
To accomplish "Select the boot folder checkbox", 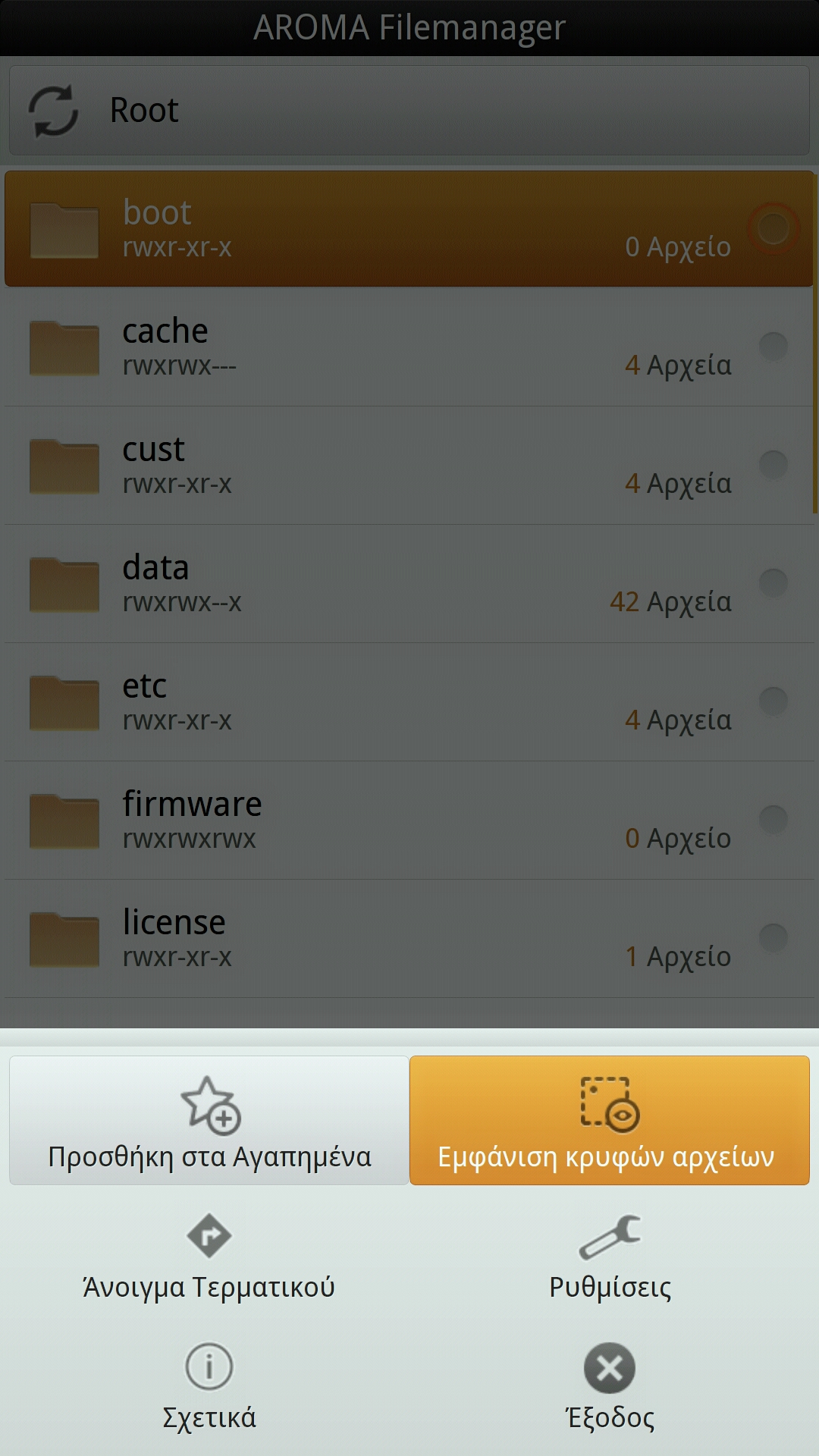I will coord(773,228).
